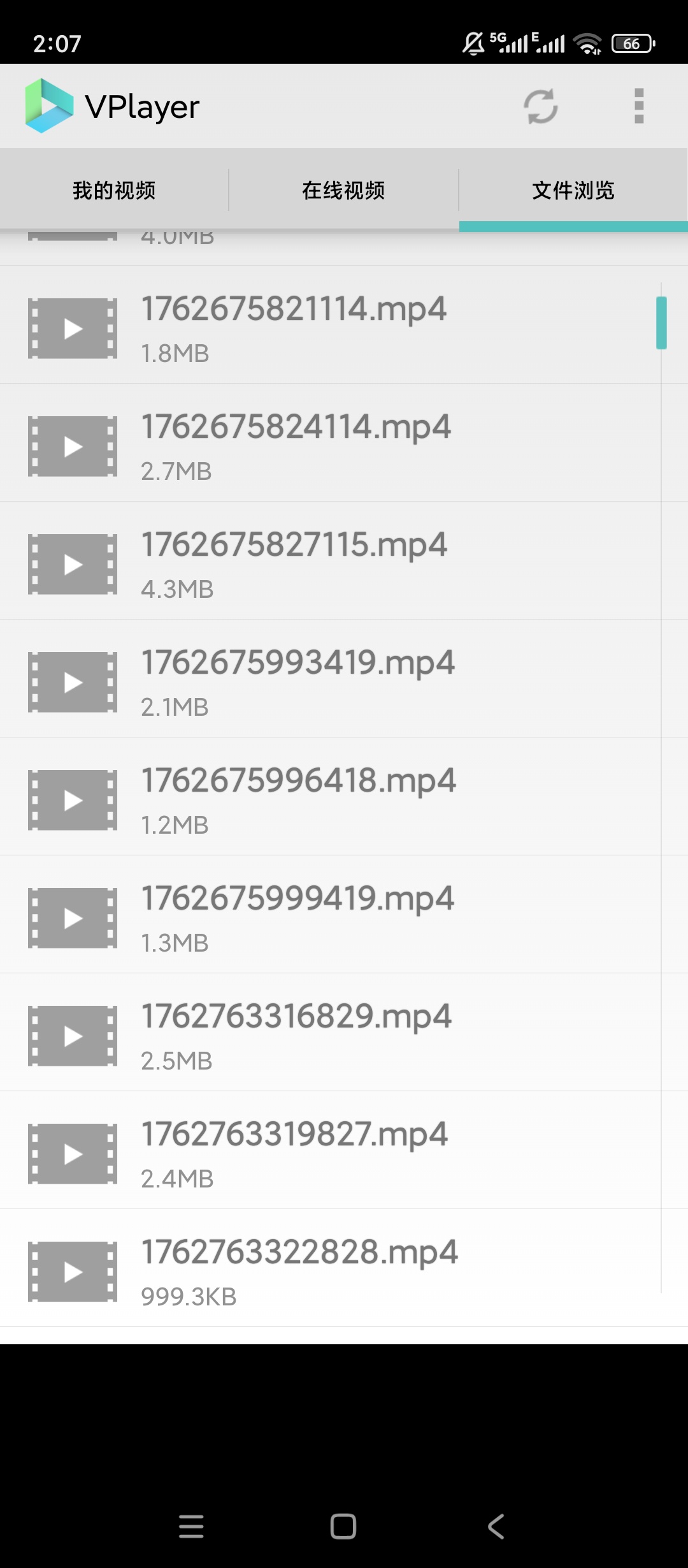Select the 文件浏览 tab
Image resolution: width=688 pixels, height=1568 pixels.
coord(572,189)
